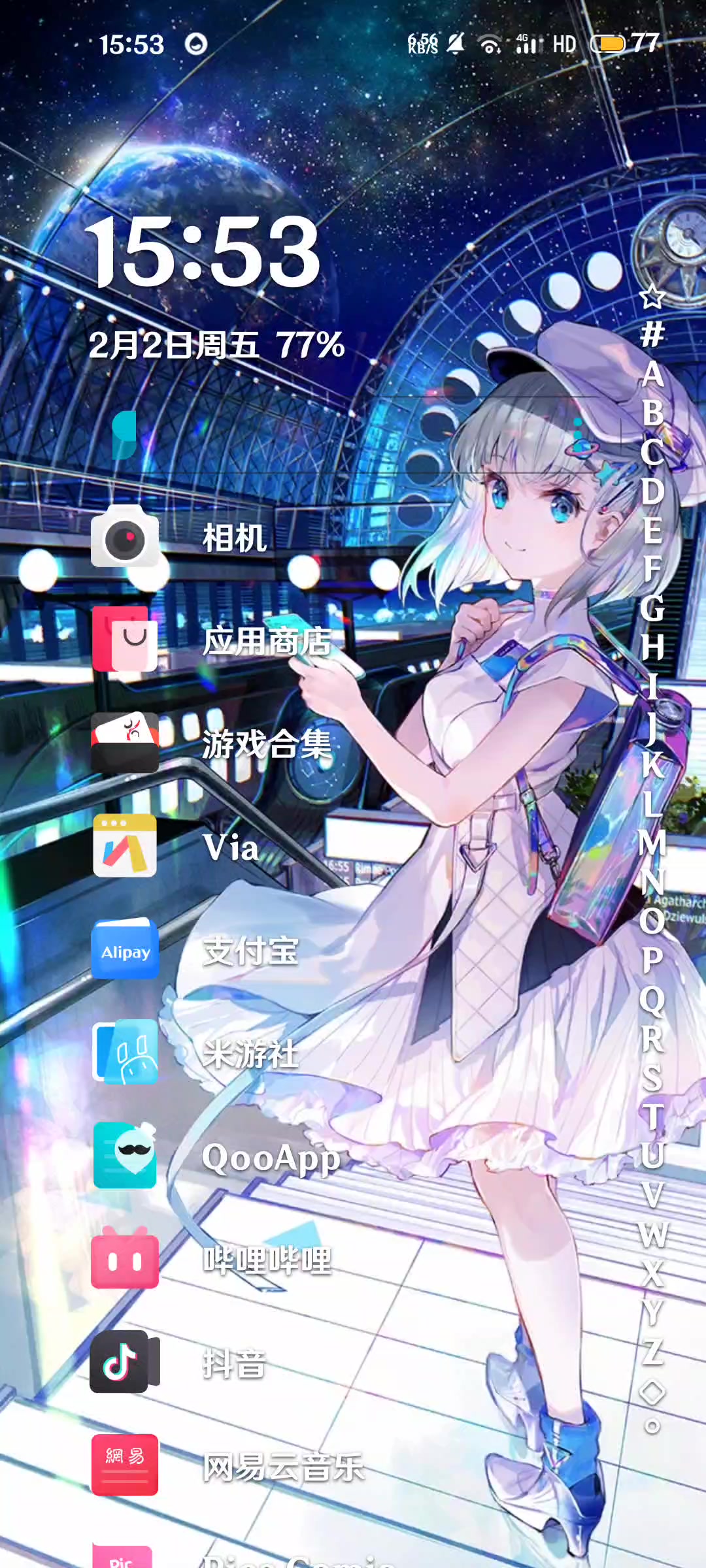Jump to letter H in index
The width and height of the screenshot is (706, 1568).
tap(652, 647)
